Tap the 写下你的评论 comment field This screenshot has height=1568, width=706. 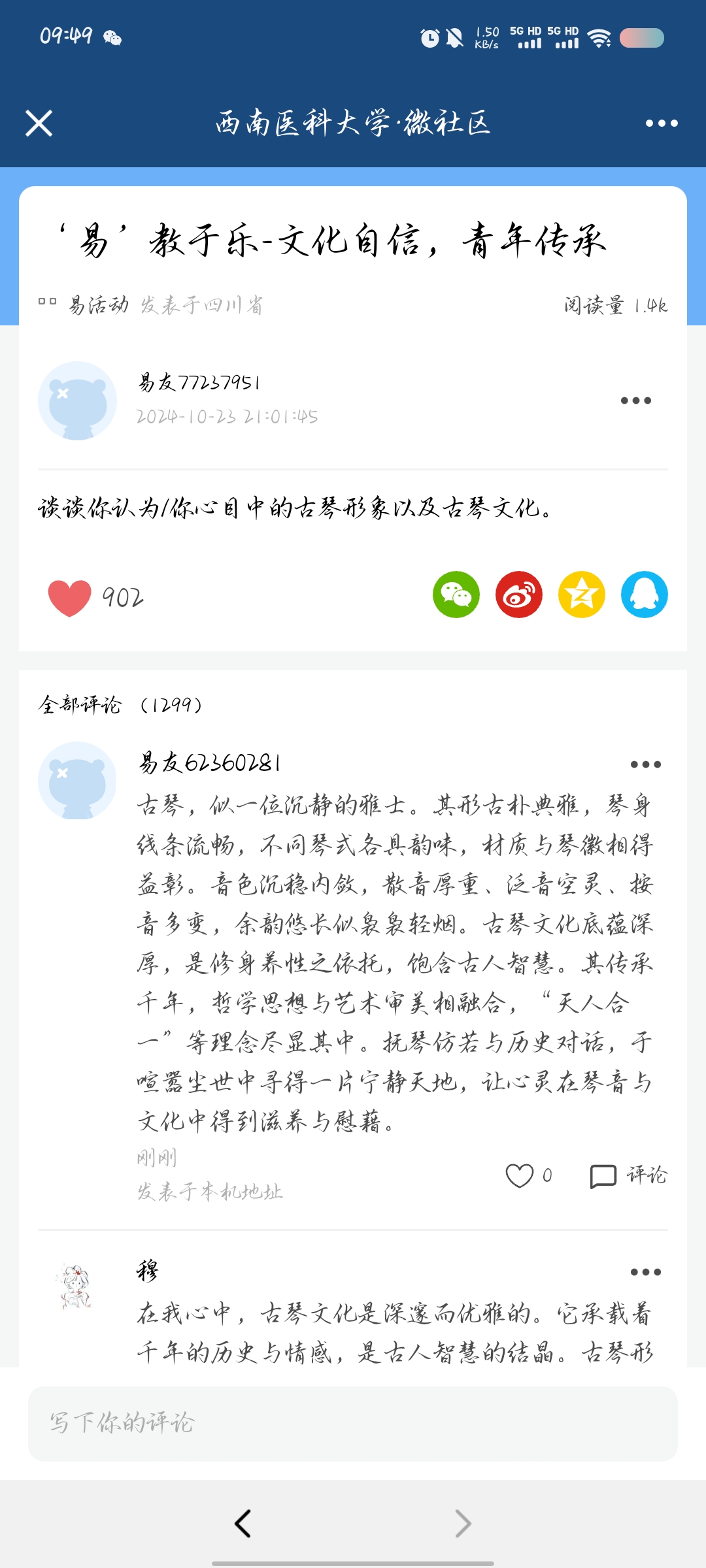pos(353,1424)
